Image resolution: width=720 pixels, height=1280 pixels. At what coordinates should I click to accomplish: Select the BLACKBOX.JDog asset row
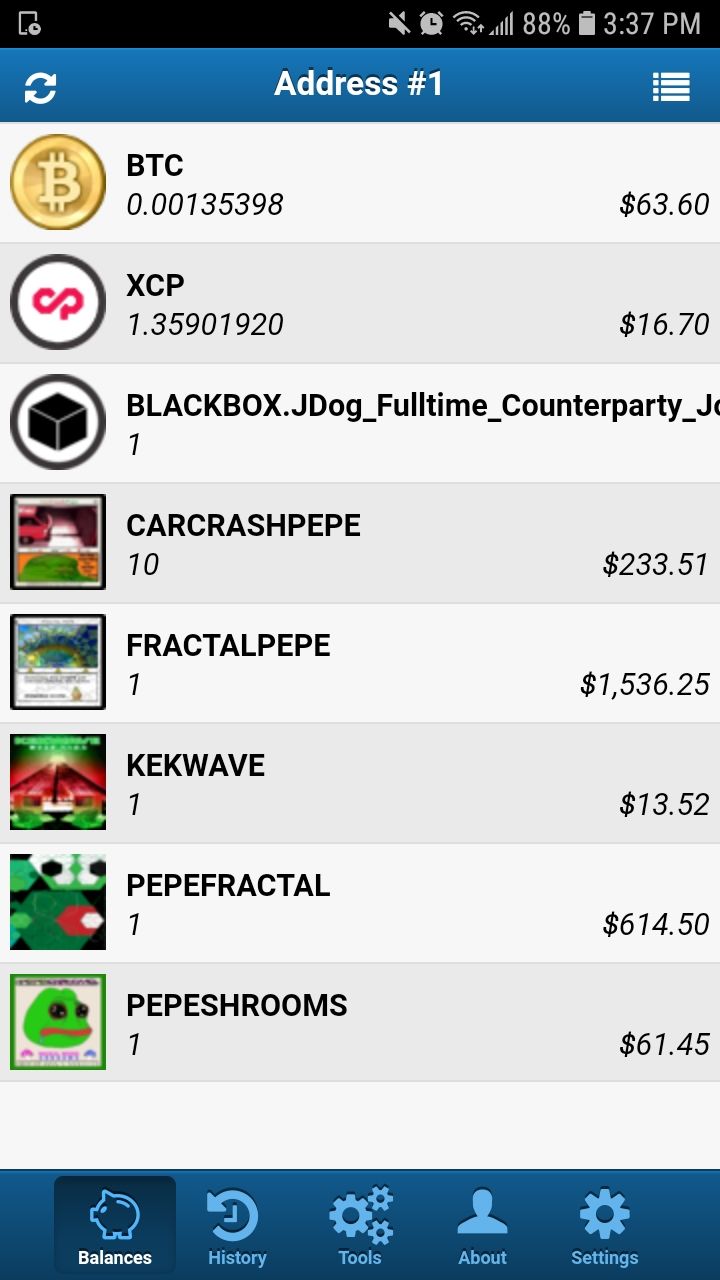coord(360,423)
